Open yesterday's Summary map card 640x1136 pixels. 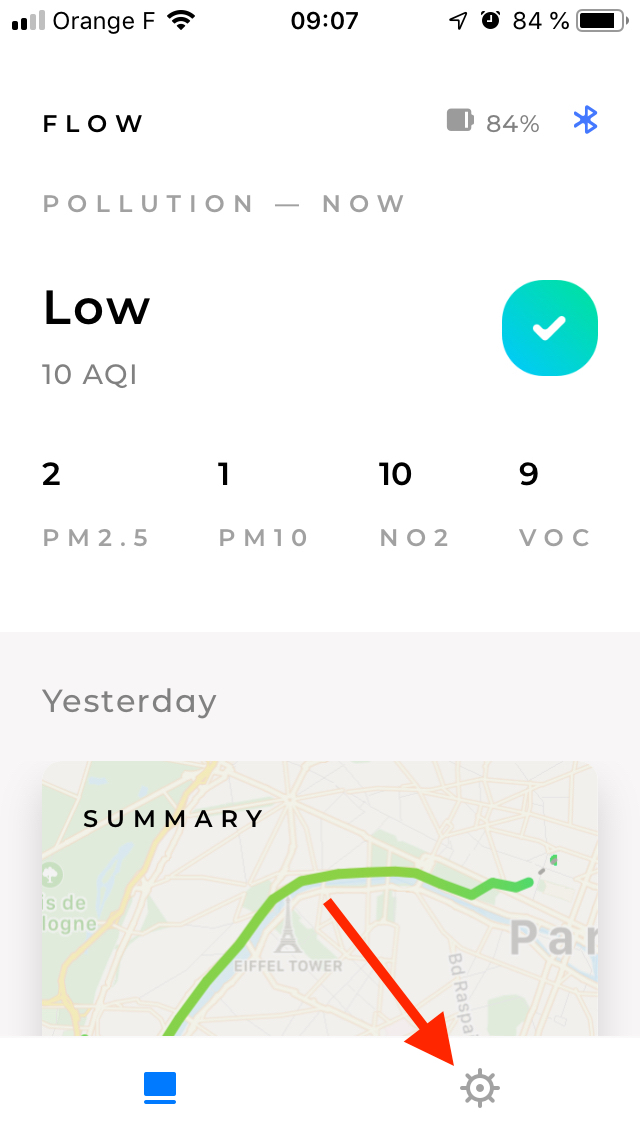point(320,900)
